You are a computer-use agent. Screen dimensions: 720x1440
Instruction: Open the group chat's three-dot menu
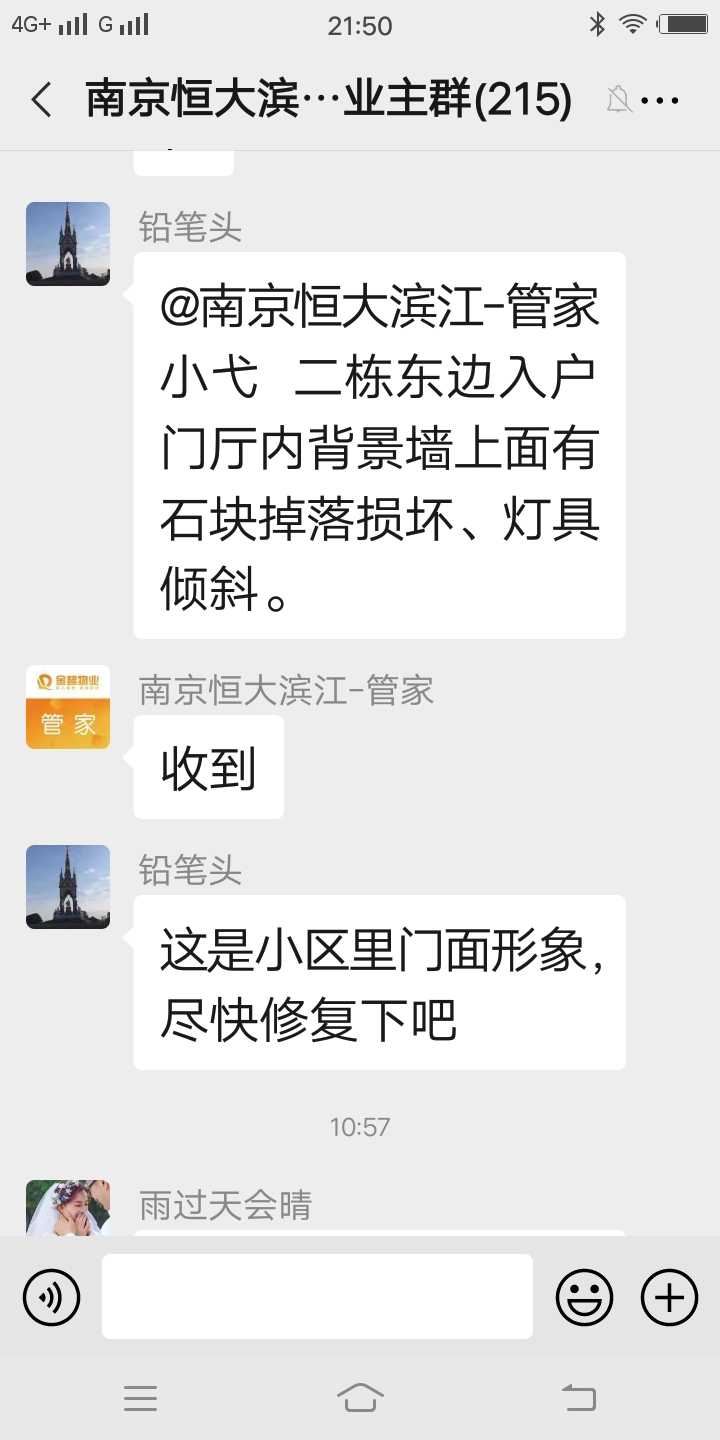(x=660, y=100)
